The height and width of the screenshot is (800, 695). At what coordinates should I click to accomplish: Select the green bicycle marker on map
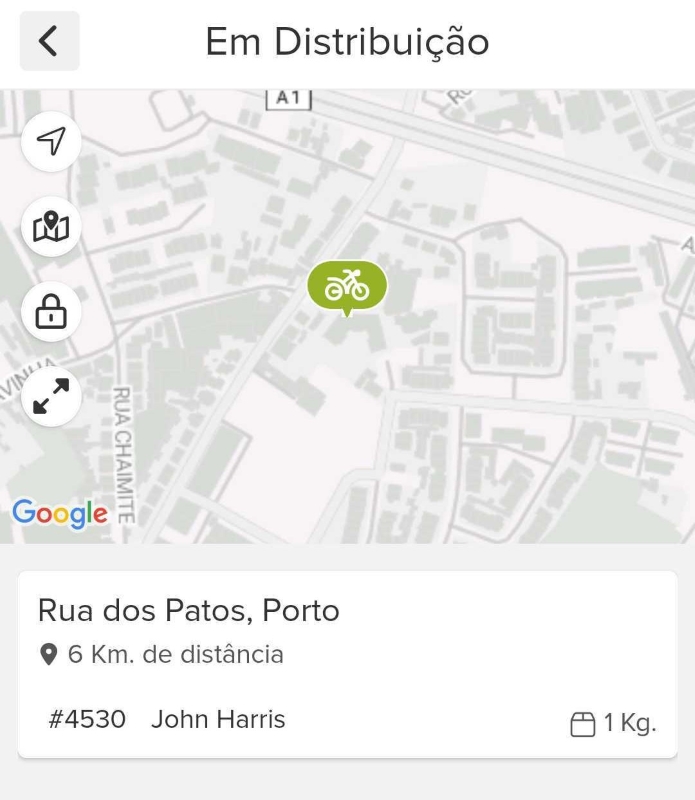point(347,286)
